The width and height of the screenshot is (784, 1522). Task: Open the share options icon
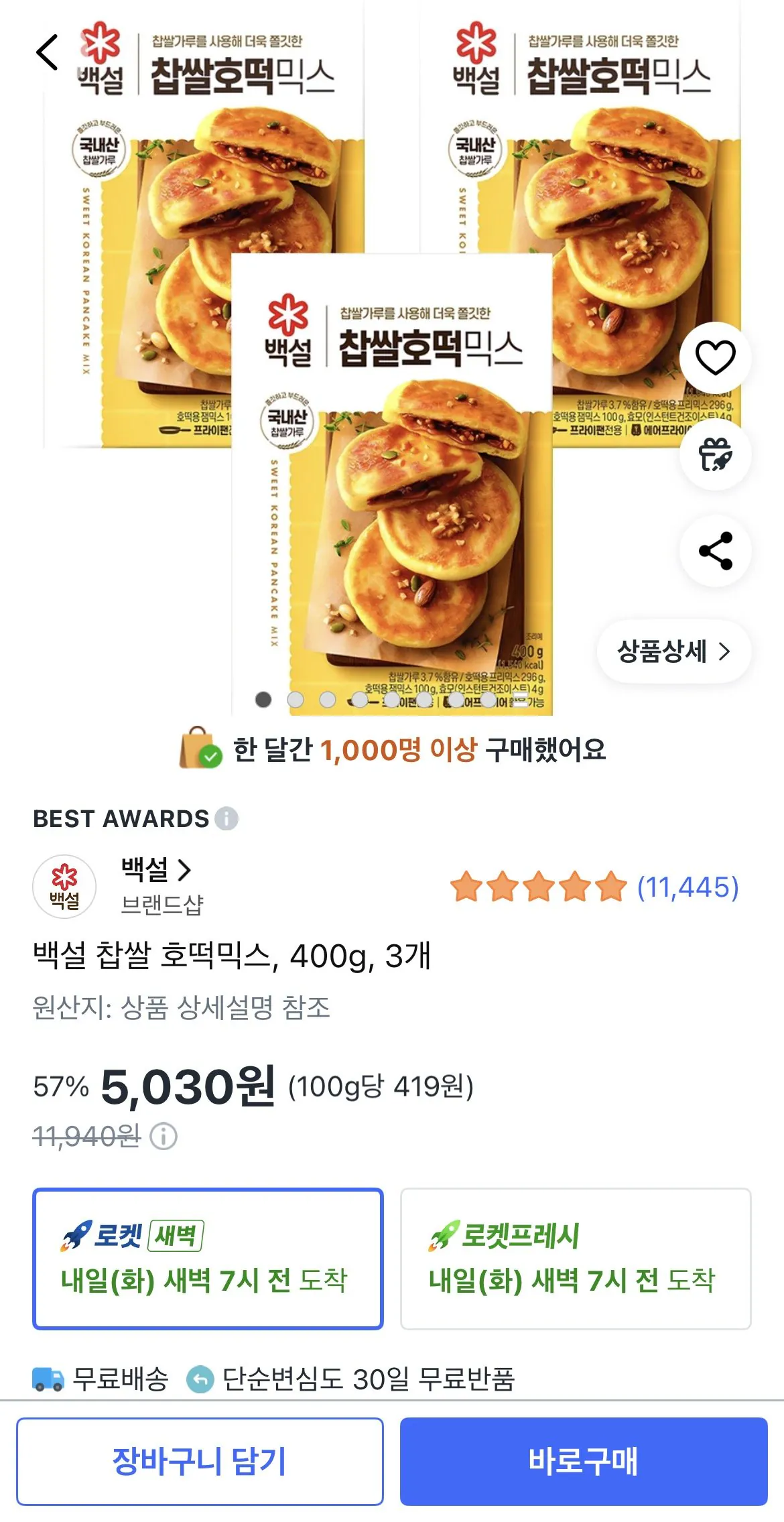(x=715, y=551)
